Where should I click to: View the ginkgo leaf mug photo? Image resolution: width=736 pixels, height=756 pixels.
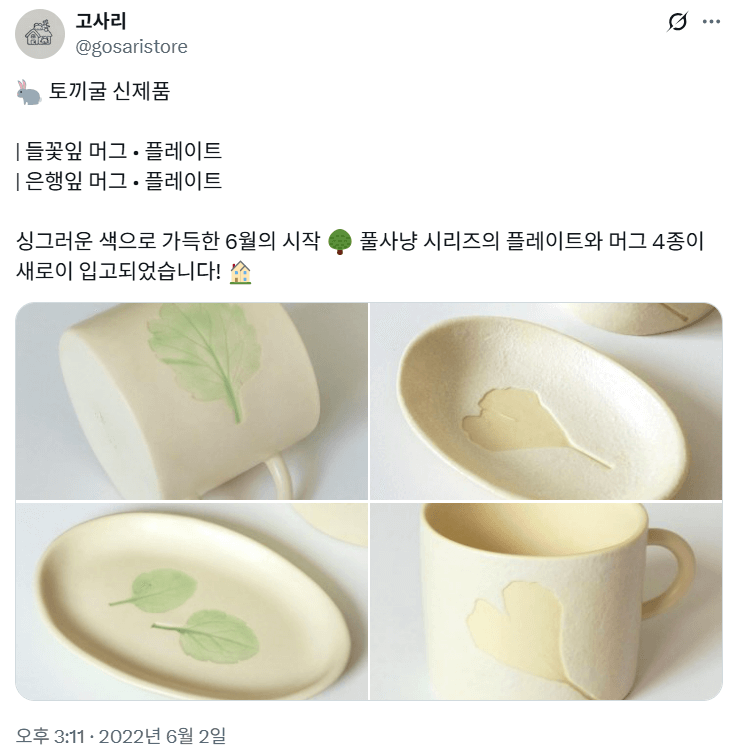tap(545, 601)
